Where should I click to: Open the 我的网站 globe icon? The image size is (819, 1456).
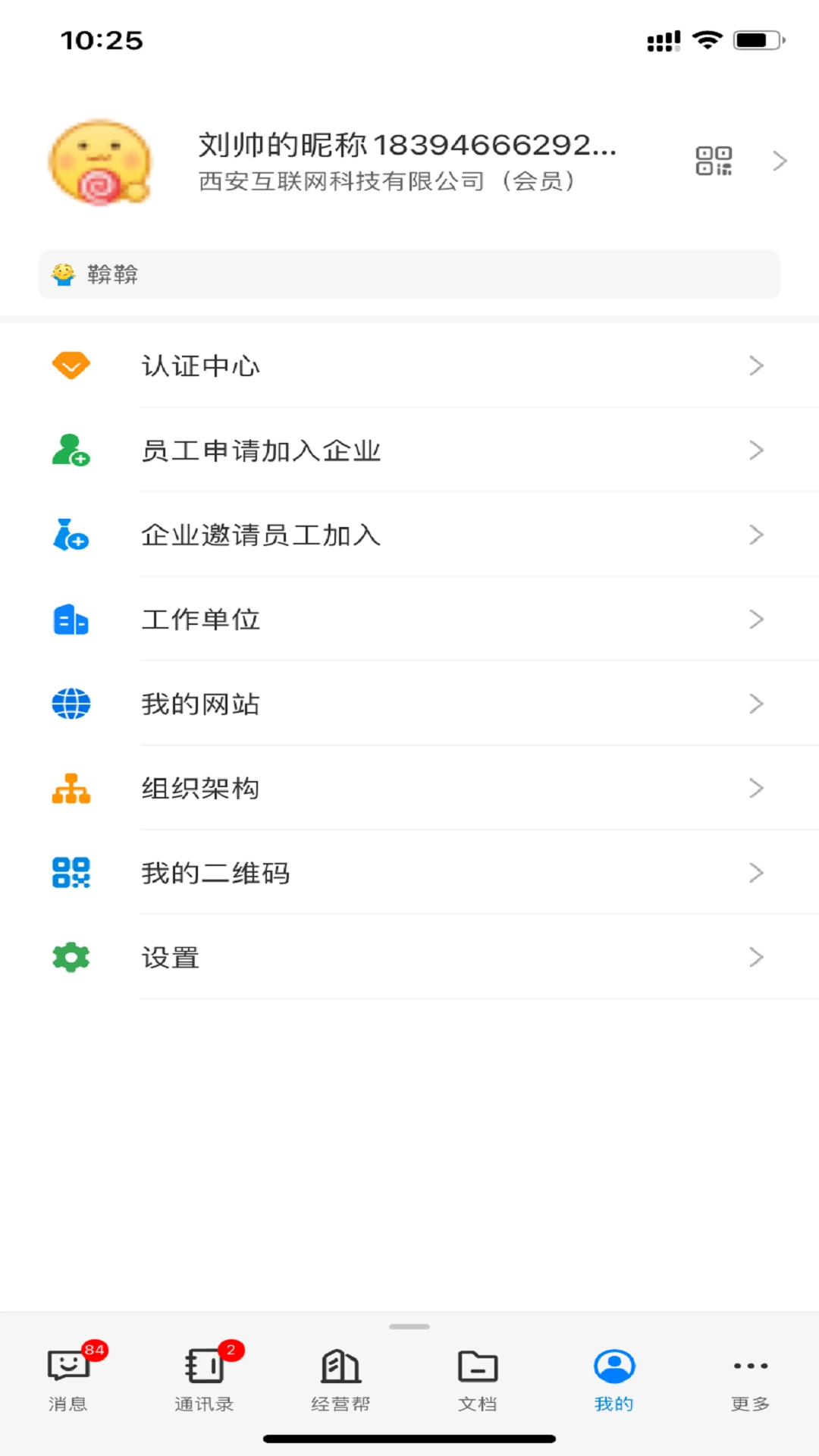point(71,704)
